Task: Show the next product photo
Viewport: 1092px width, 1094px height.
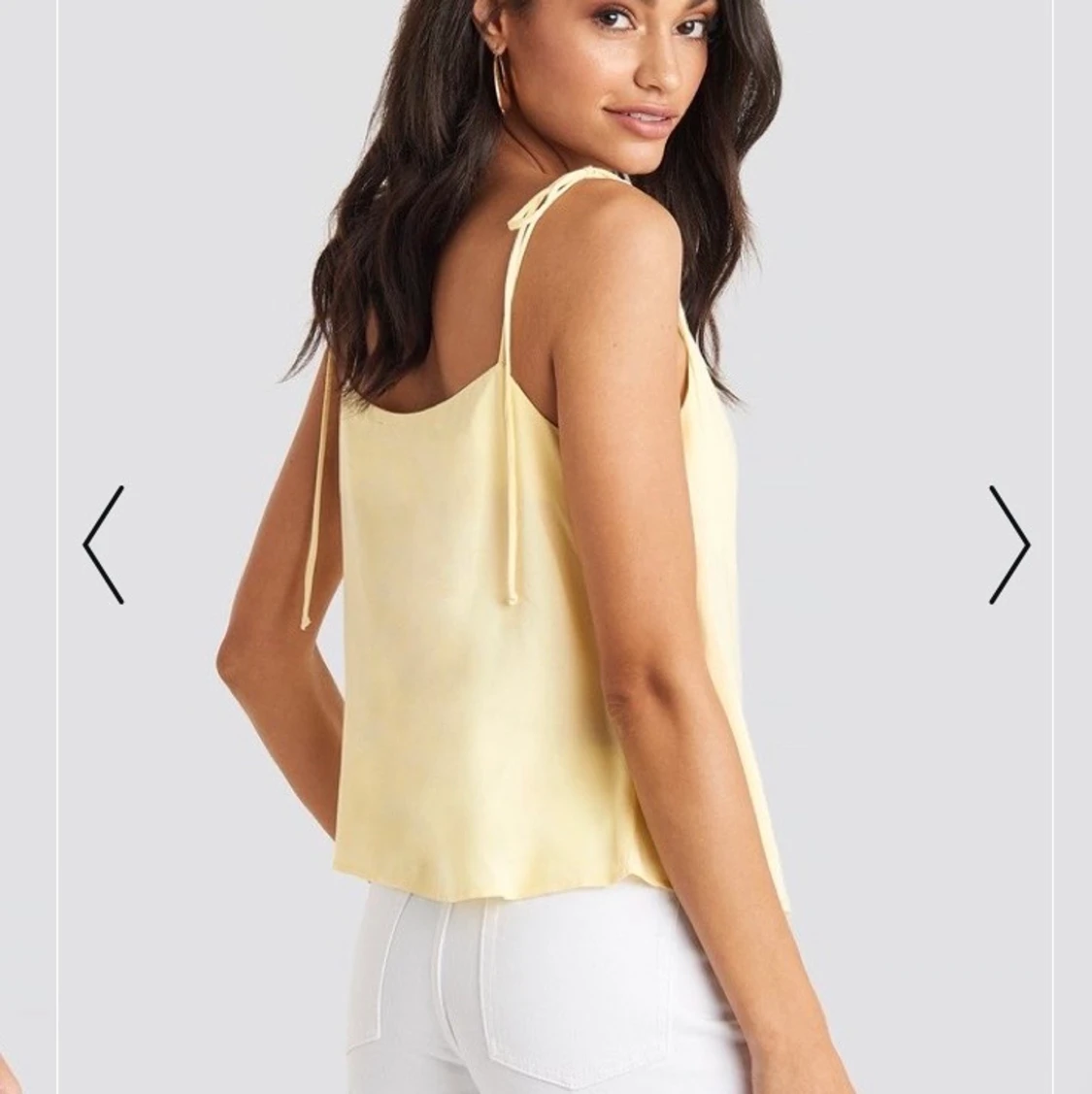Action: pos(1009,545)
